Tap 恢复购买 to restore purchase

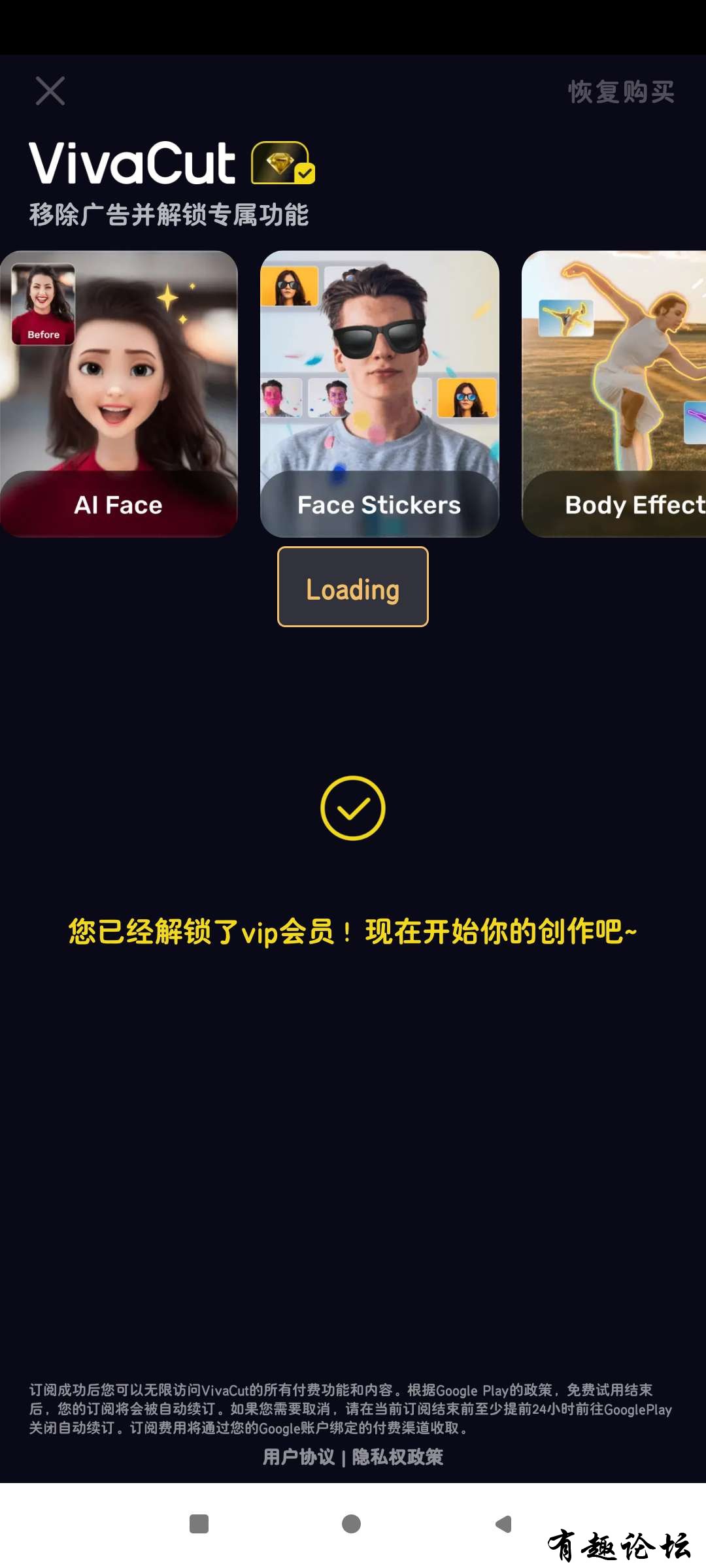[621, 92]
